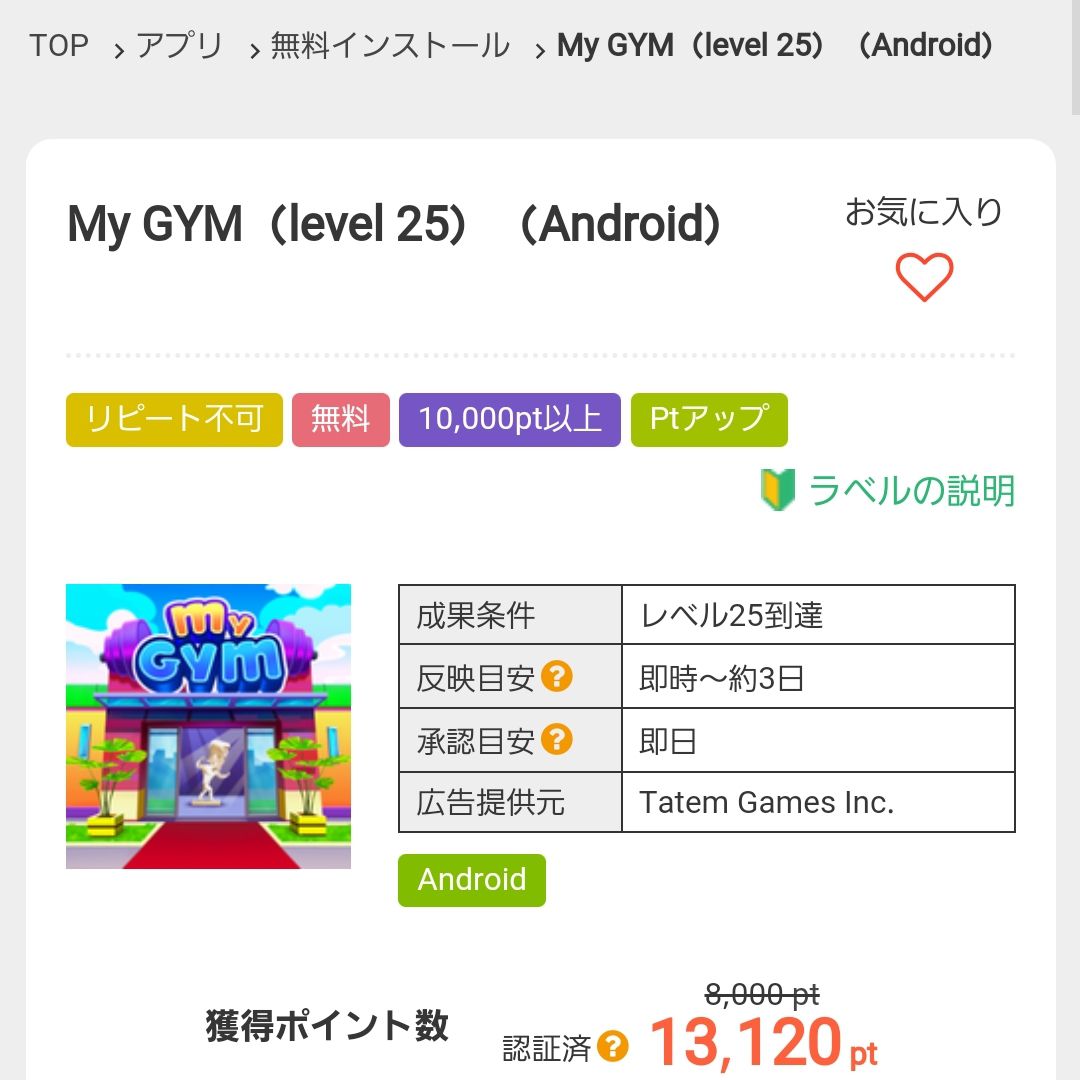Open the 無料インストール breadcrumb link
The image size is (1080, 1080).
coord(390,46)
